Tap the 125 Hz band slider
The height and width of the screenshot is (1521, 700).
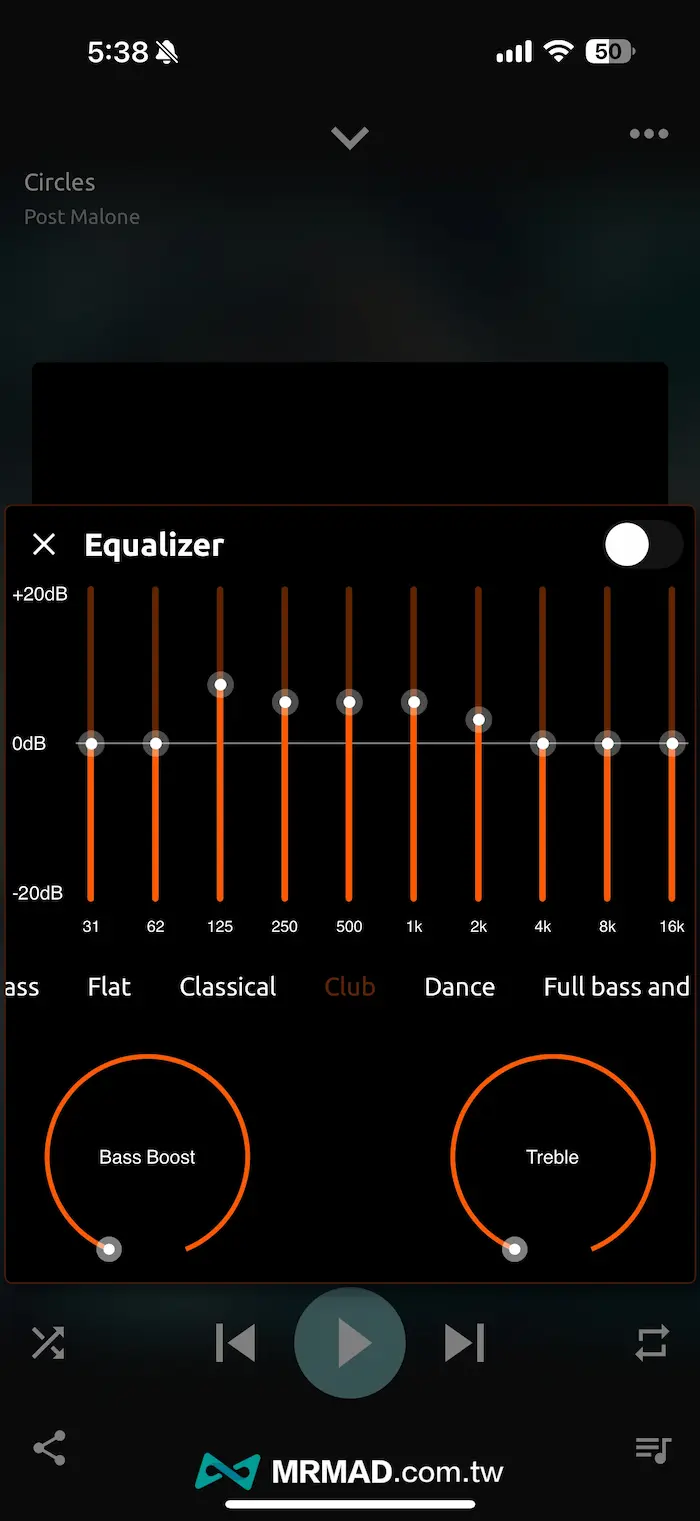(x=220, y=685)
